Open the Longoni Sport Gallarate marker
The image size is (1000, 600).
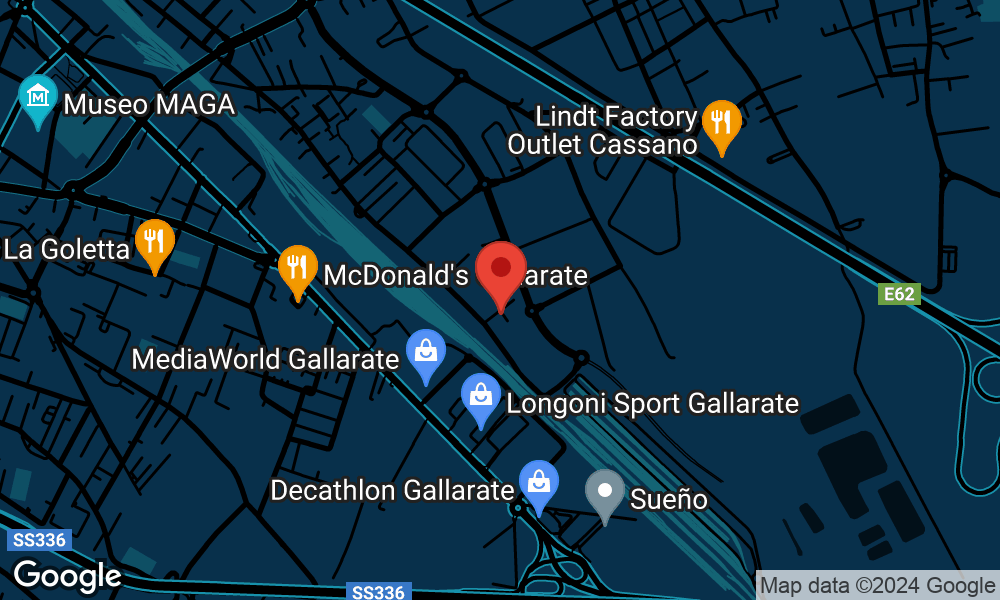481,397
